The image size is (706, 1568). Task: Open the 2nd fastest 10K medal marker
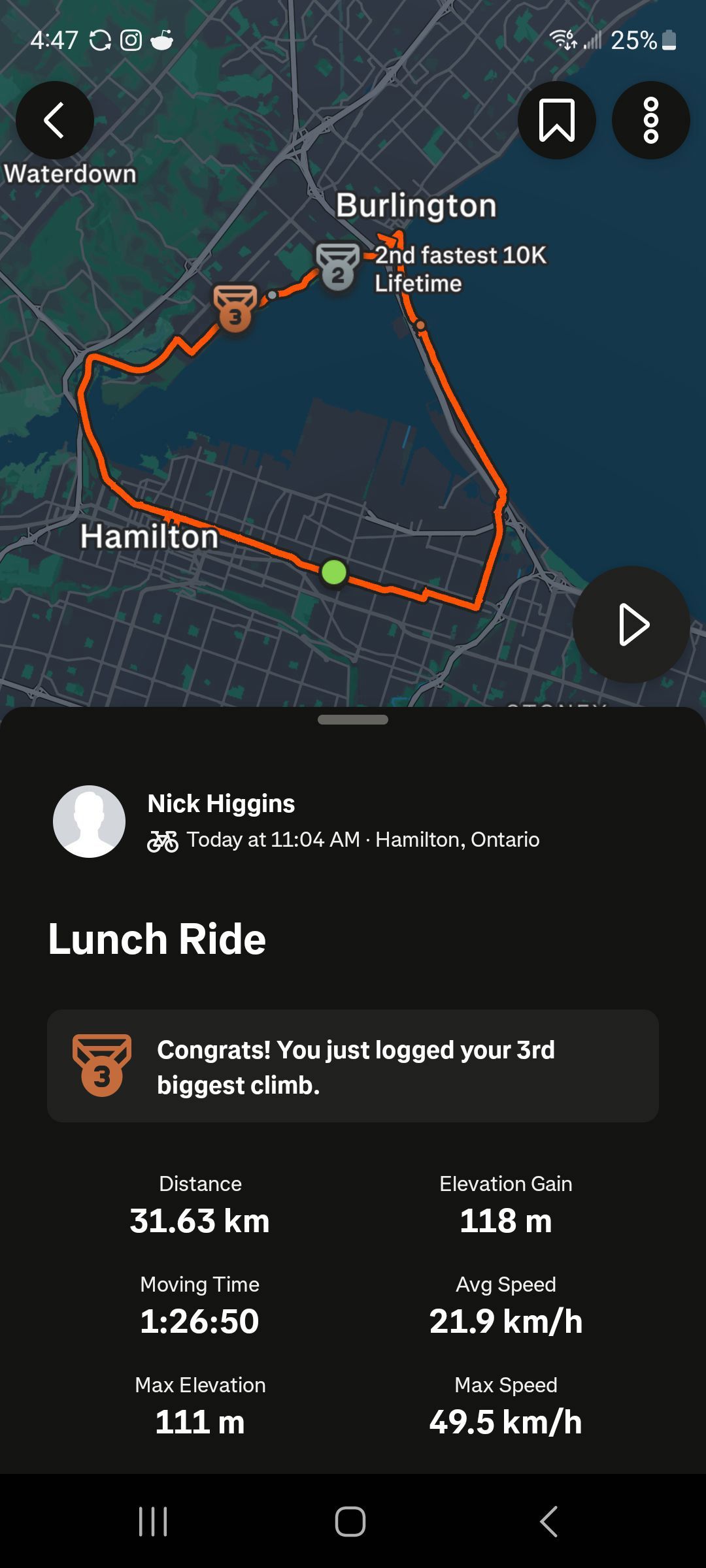pos(337,267)
